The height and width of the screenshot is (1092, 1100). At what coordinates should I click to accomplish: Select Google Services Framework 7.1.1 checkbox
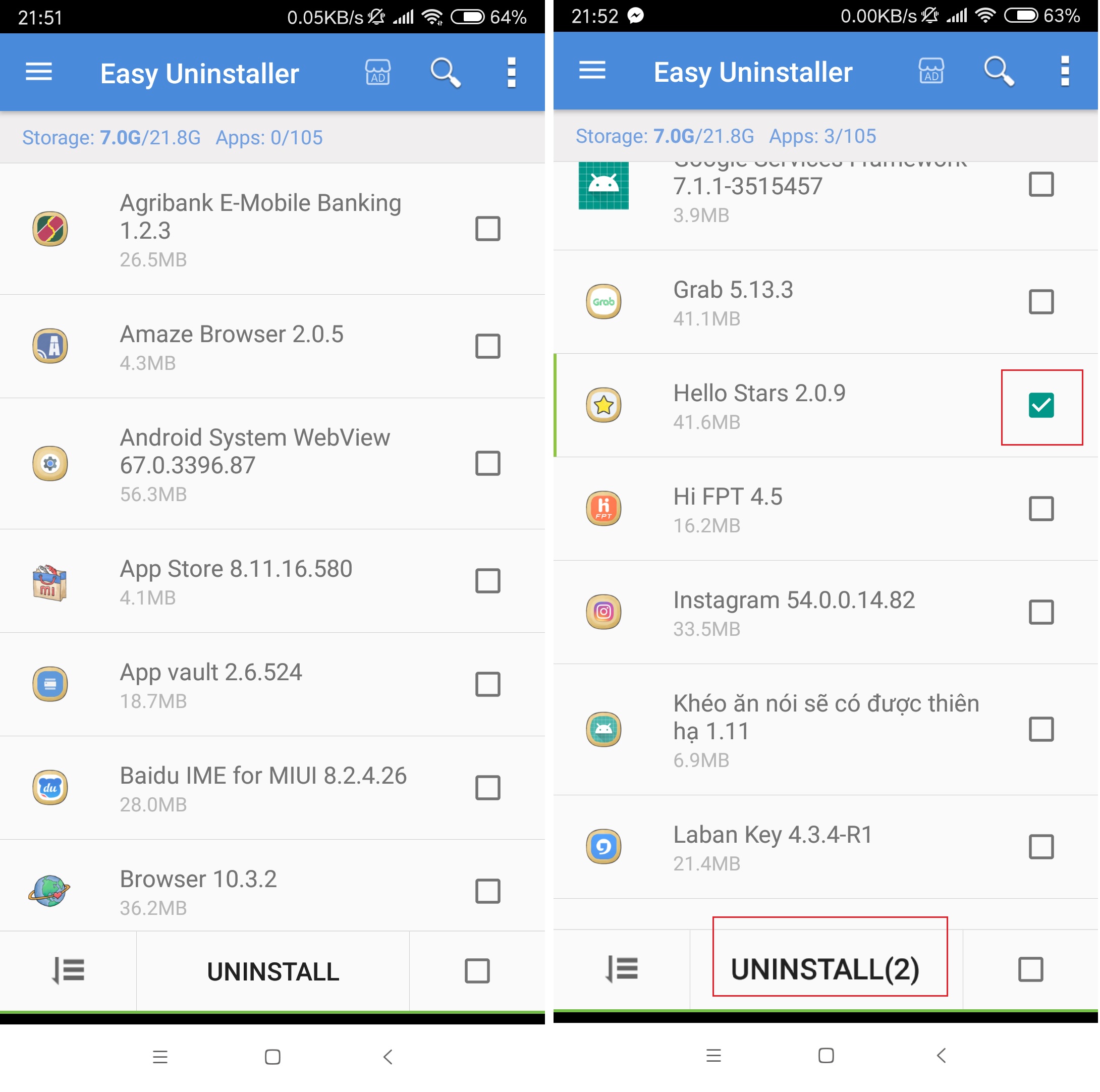click(1041, 185)
